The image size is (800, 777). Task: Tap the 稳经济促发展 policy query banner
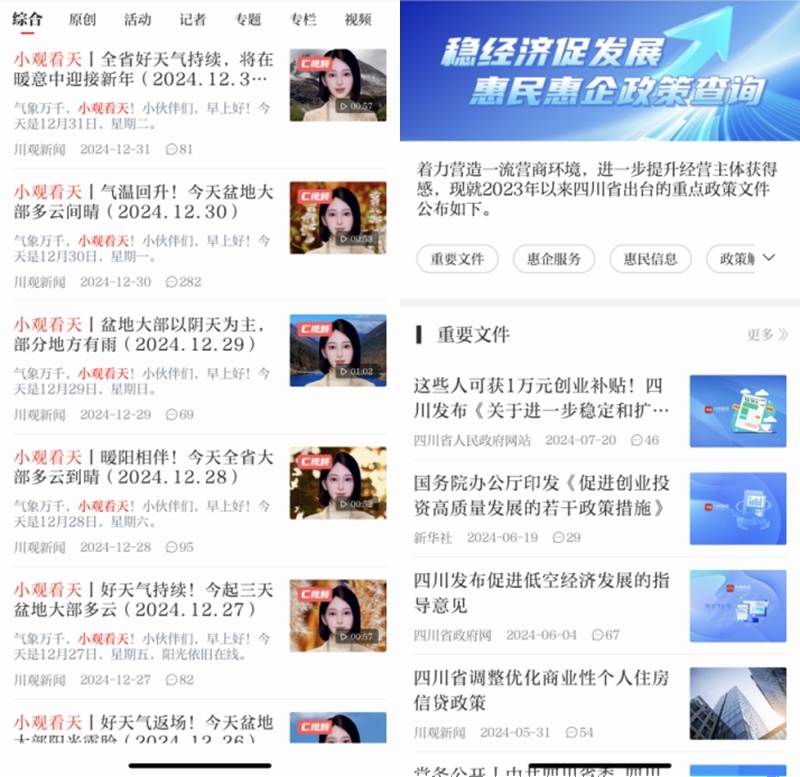click(600, 70)
